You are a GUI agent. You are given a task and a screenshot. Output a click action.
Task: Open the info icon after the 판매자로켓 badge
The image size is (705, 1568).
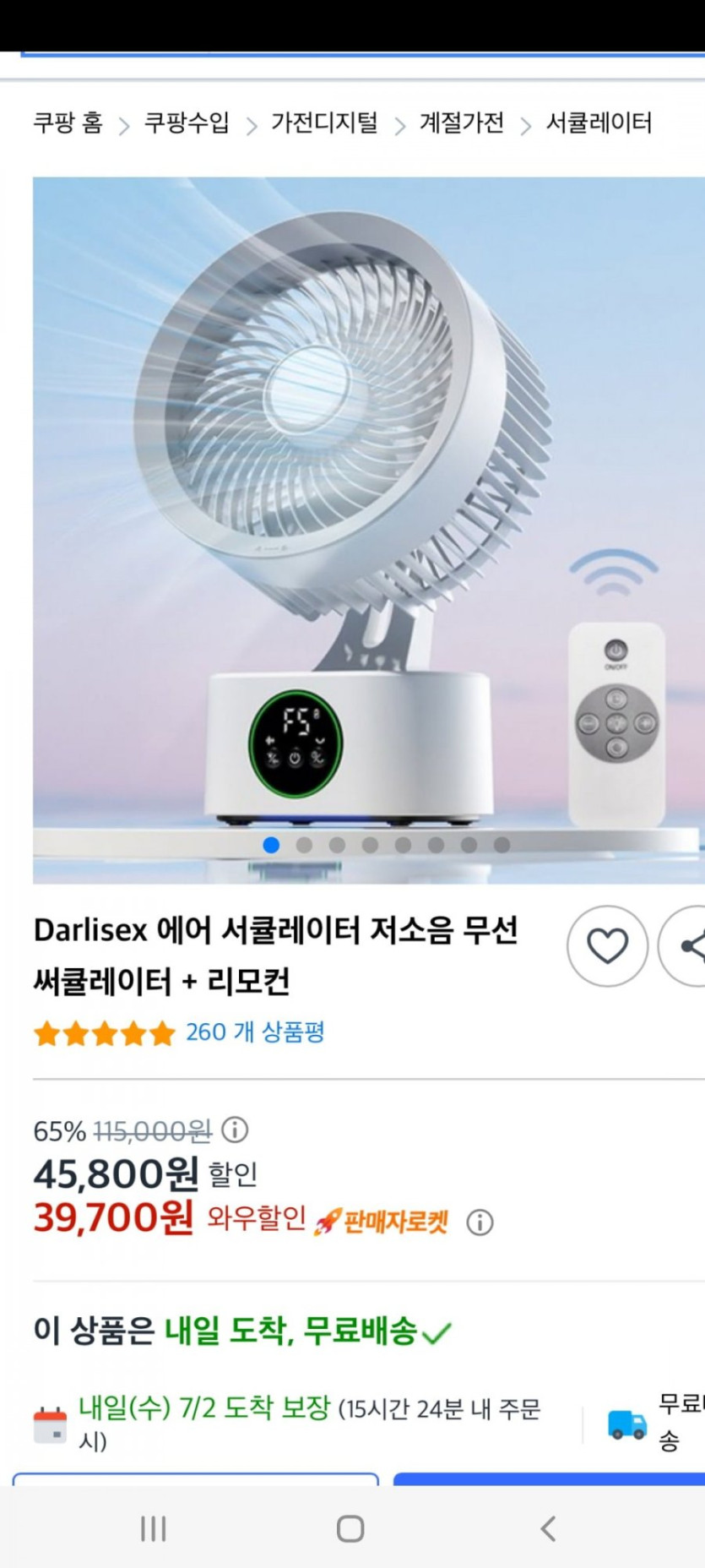coord(480,1222)
